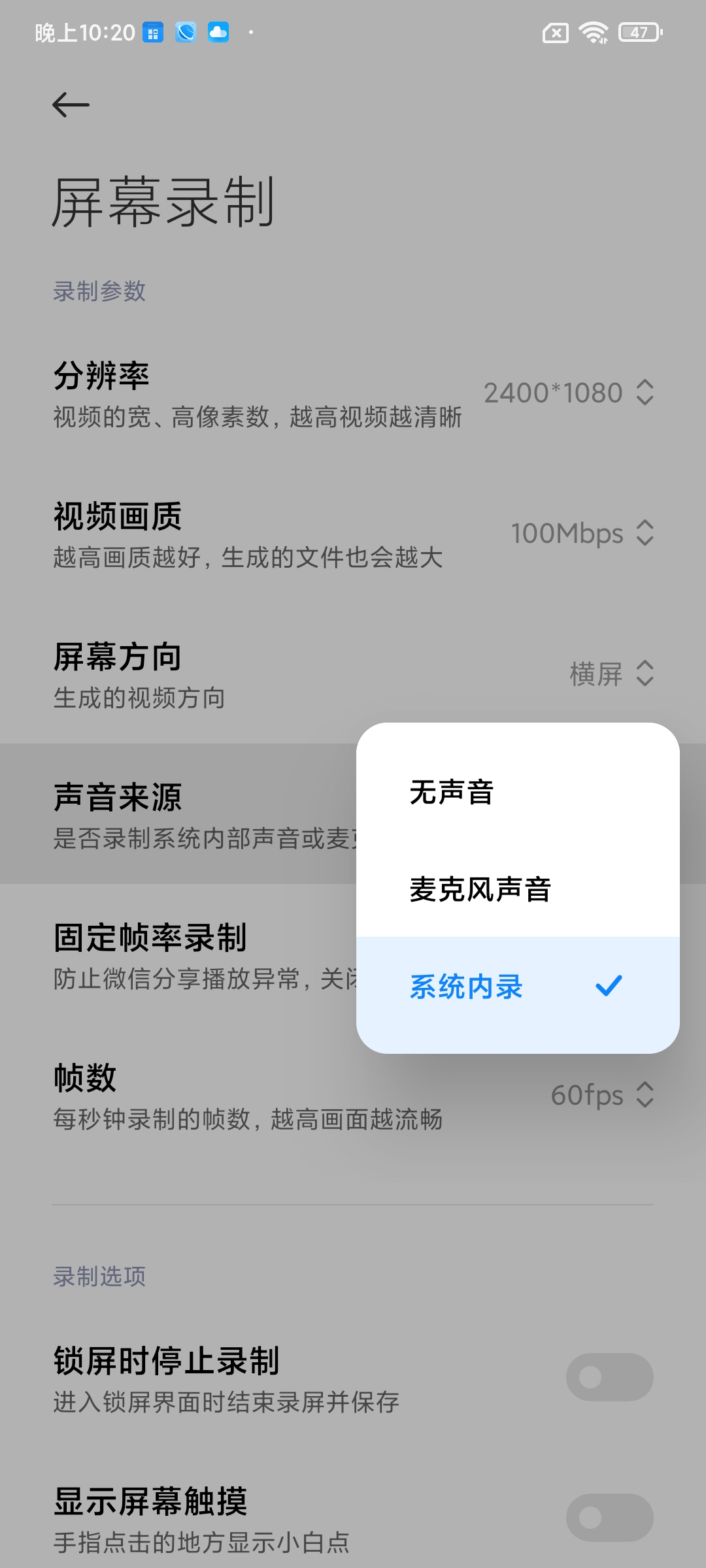Select the checked 系统内录 option

[518, 986]
